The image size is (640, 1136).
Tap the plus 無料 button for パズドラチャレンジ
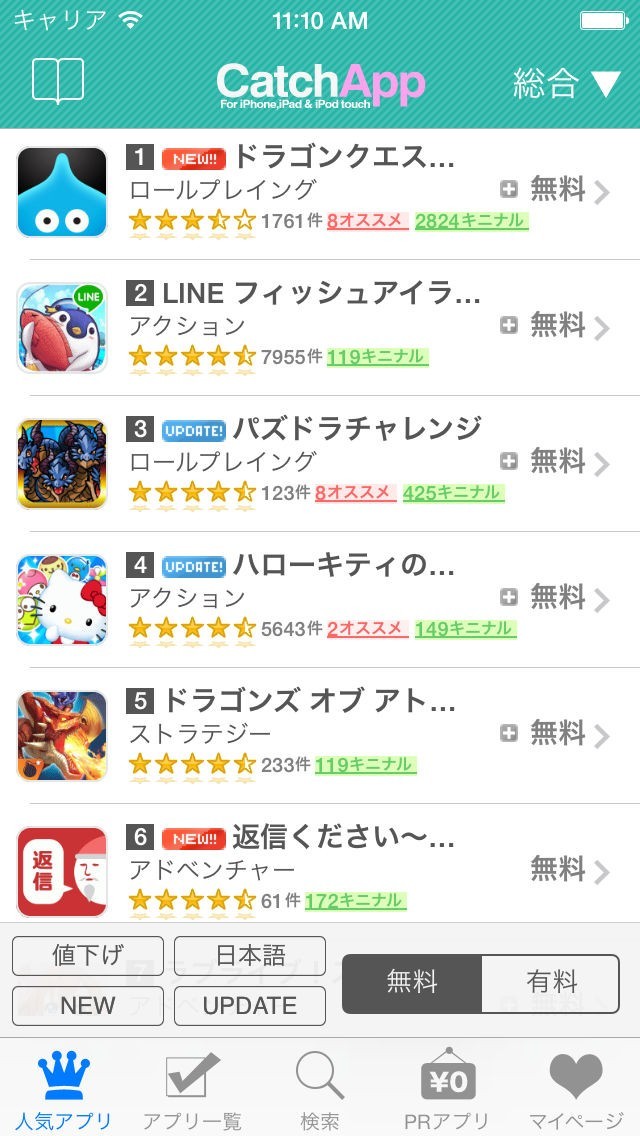(x=542, y=461)
